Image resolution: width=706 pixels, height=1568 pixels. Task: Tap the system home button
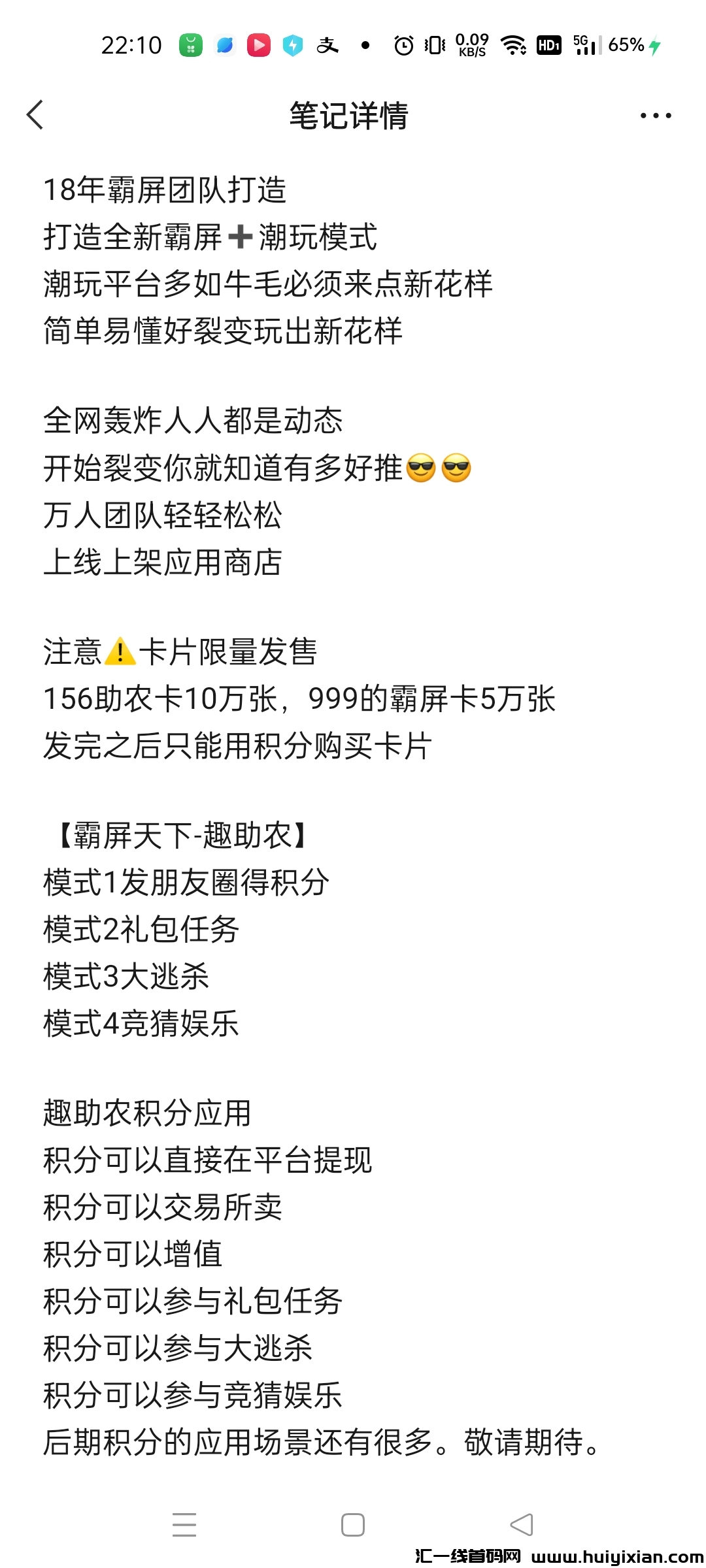coord(353,1525)
